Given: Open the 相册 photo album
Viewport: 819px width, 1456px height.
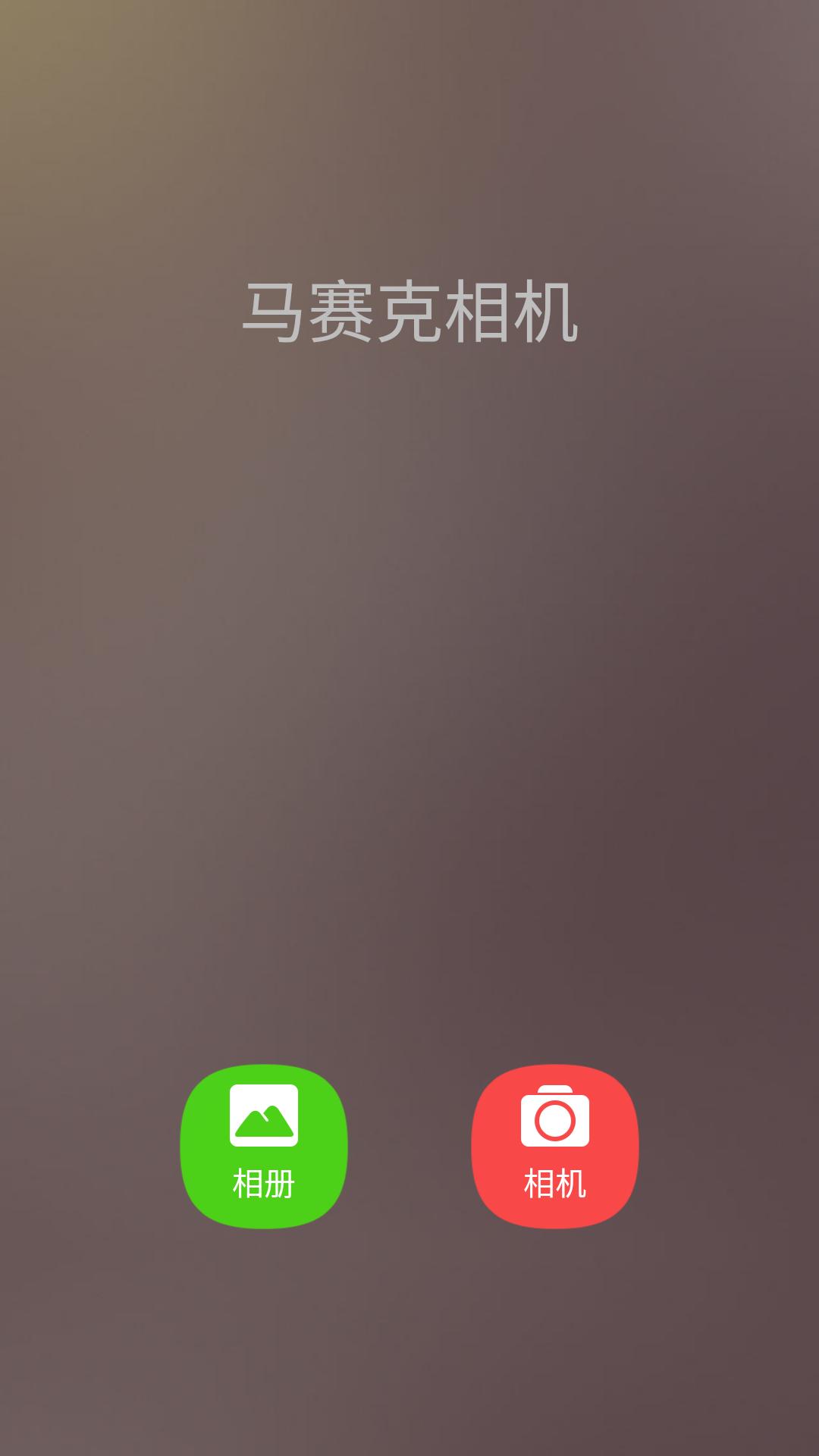Looking at the screenshot, I should [264, 1146].
